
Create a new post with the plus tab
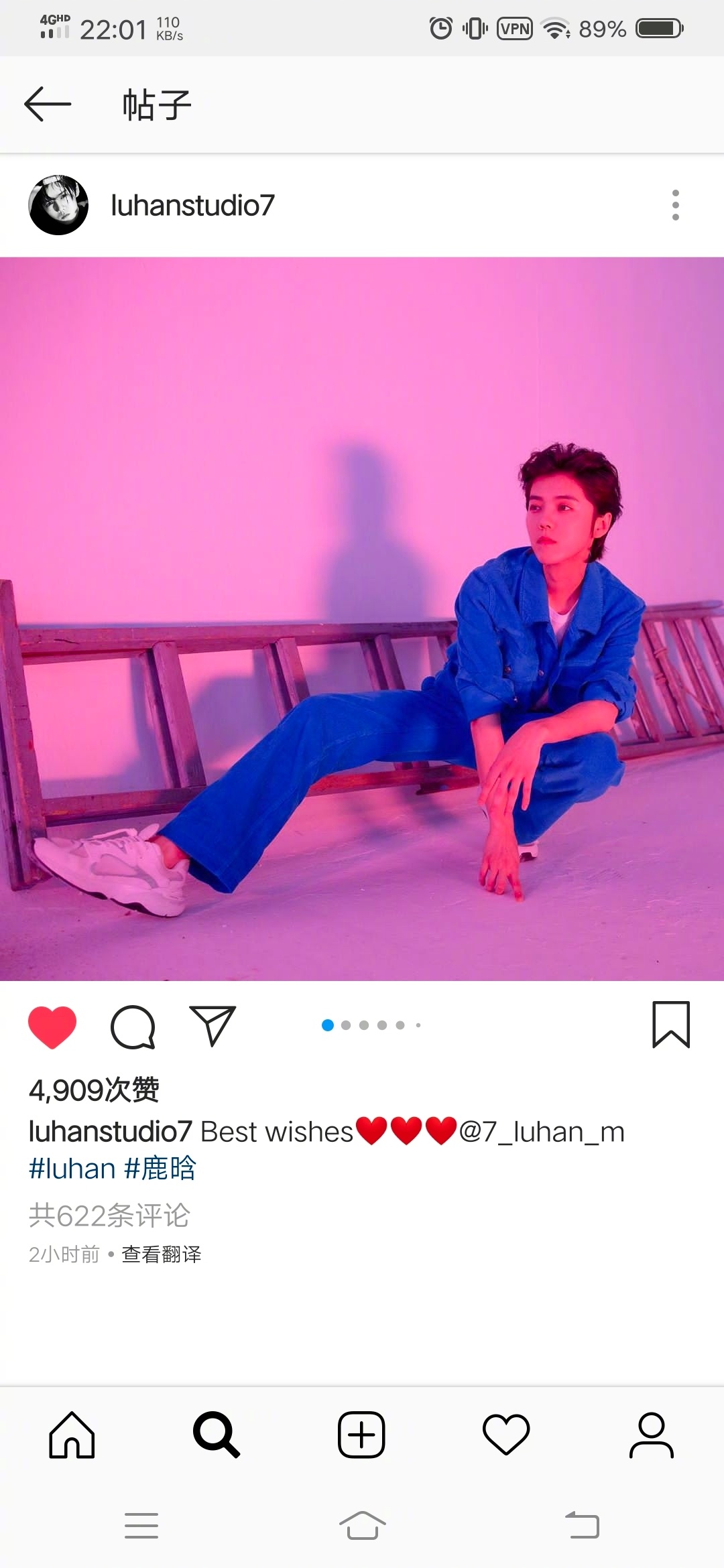pyautogui.click(x=361, y=1435)
